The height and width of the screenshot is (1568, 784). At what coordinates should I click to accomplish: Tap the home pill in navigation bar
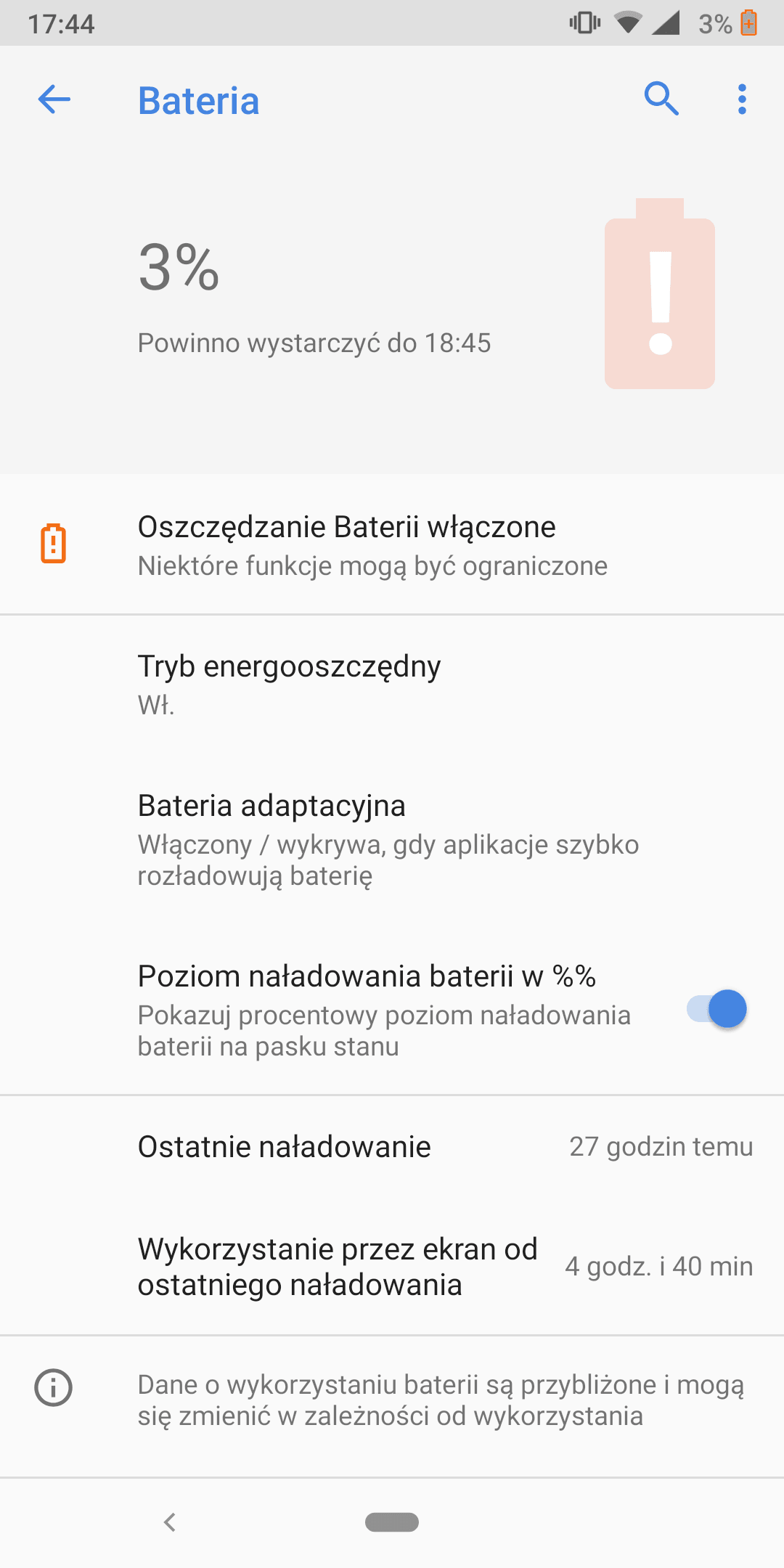(x=392, y=1522)
